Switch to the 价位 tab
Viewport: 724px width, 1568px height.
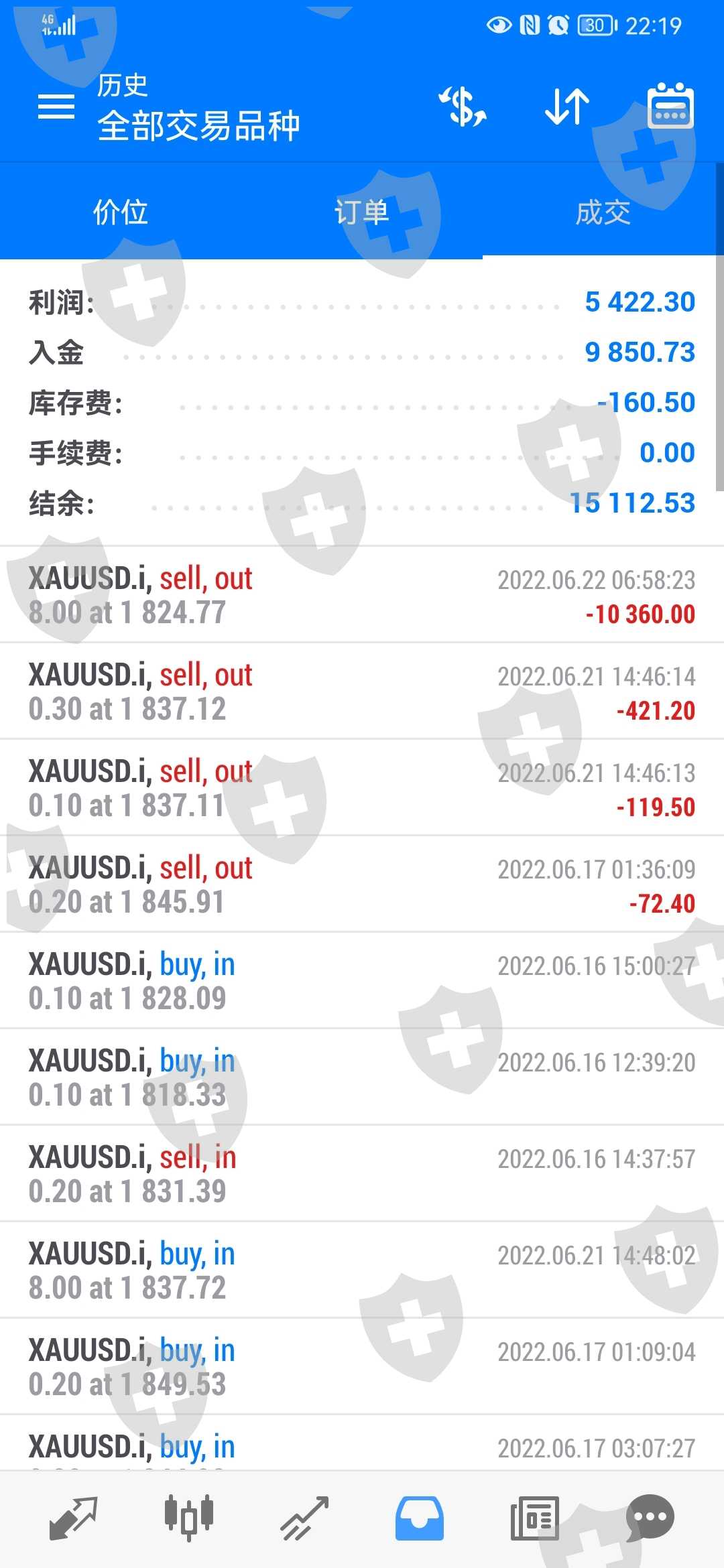pyautogui.click(x=121, y=212)
